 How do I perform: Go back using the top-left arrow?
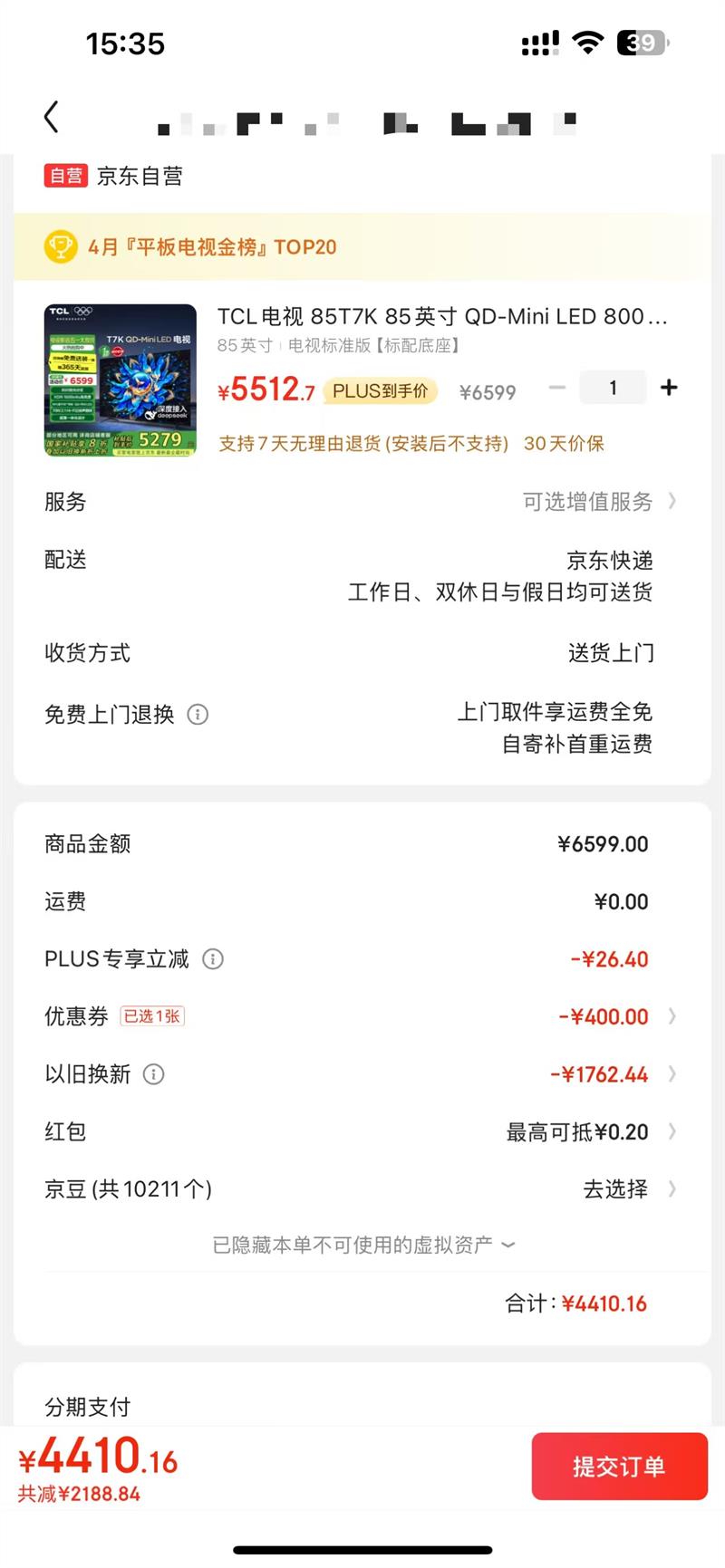point(52,117)
